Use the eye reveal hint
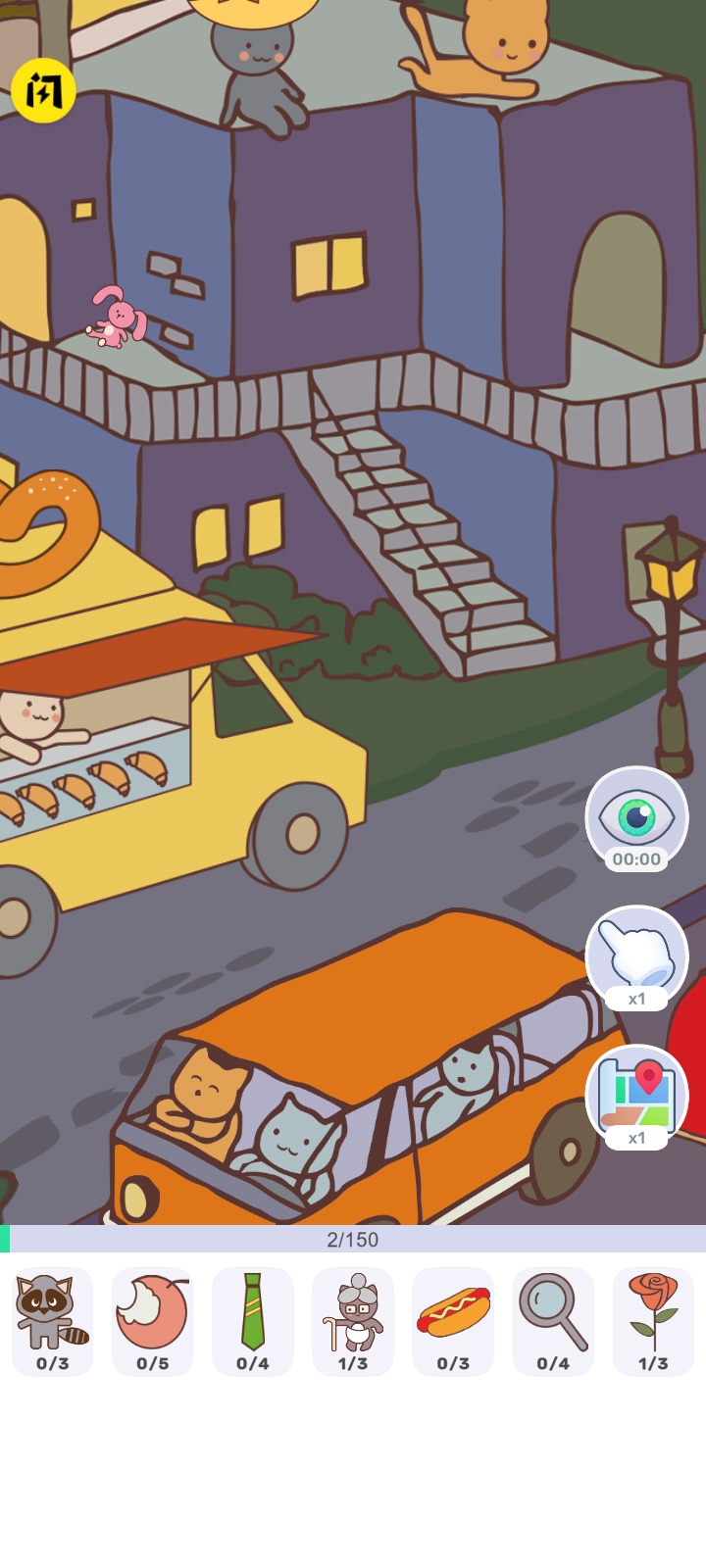Screen dimensions: 706x1568 (636, 817)
